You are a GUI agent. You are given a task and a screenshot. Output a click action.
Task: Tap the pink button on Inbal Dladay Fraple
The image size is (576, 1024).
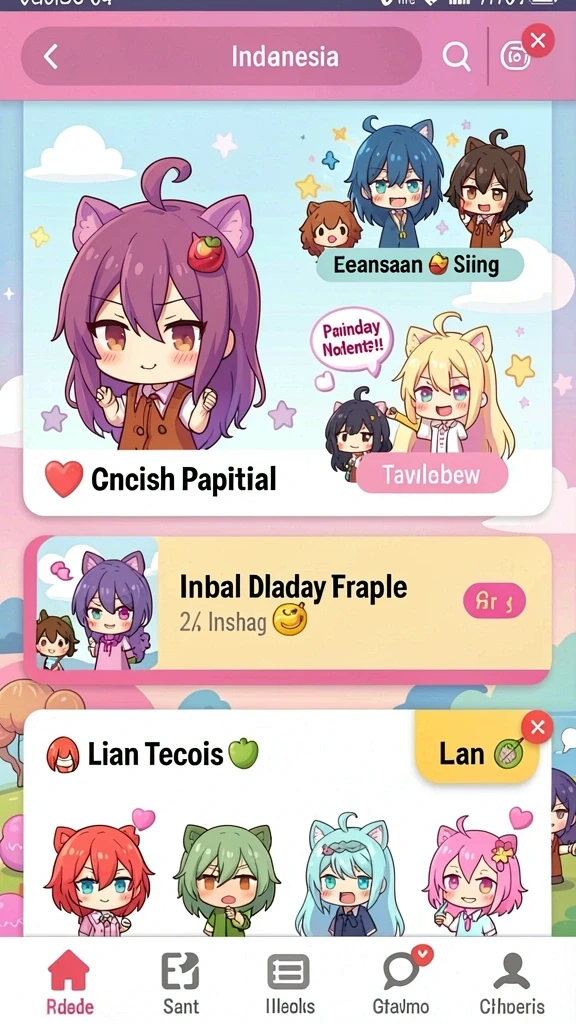[x=494, y=601]
